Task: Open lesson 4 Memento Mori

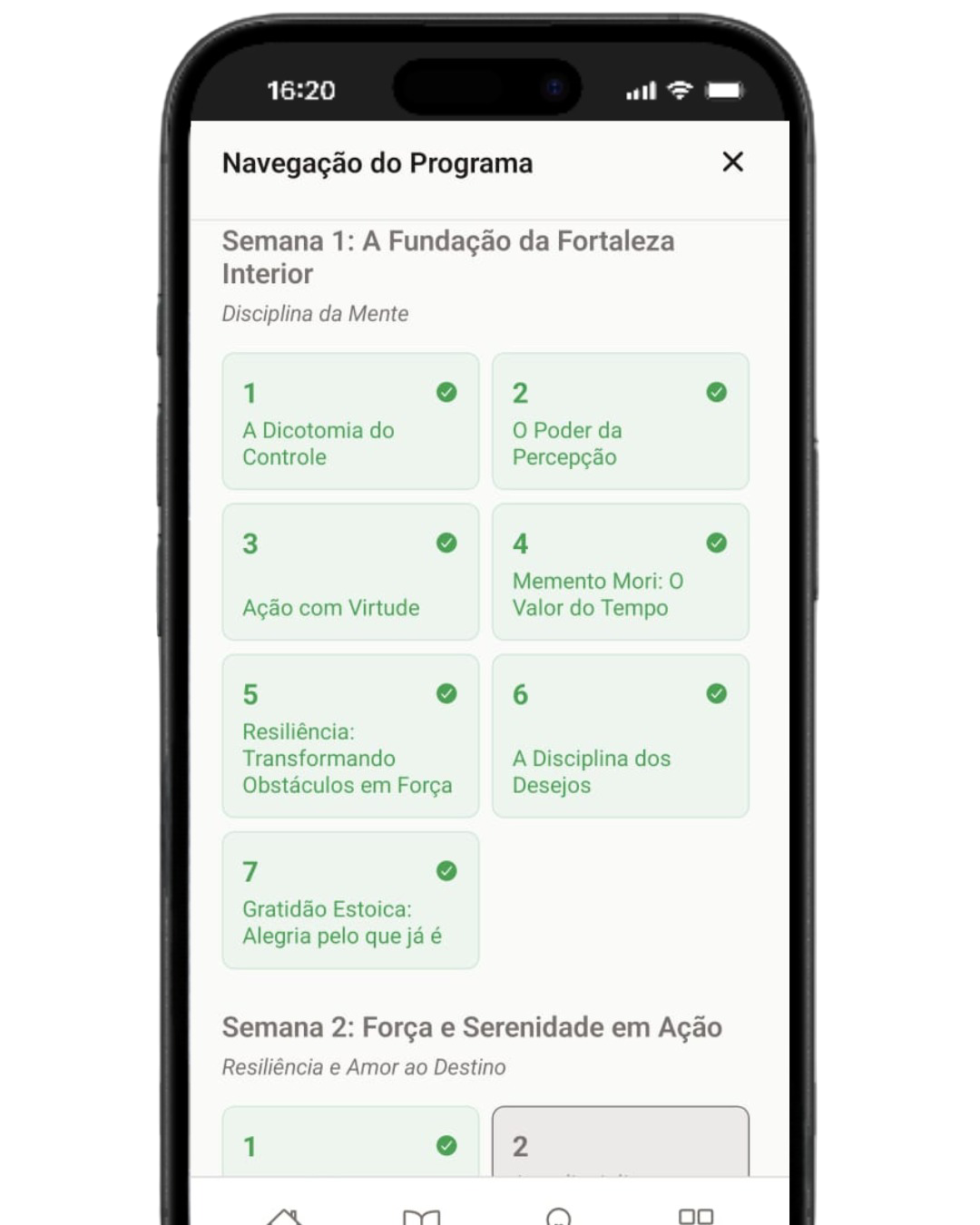Action: point(621,573)
